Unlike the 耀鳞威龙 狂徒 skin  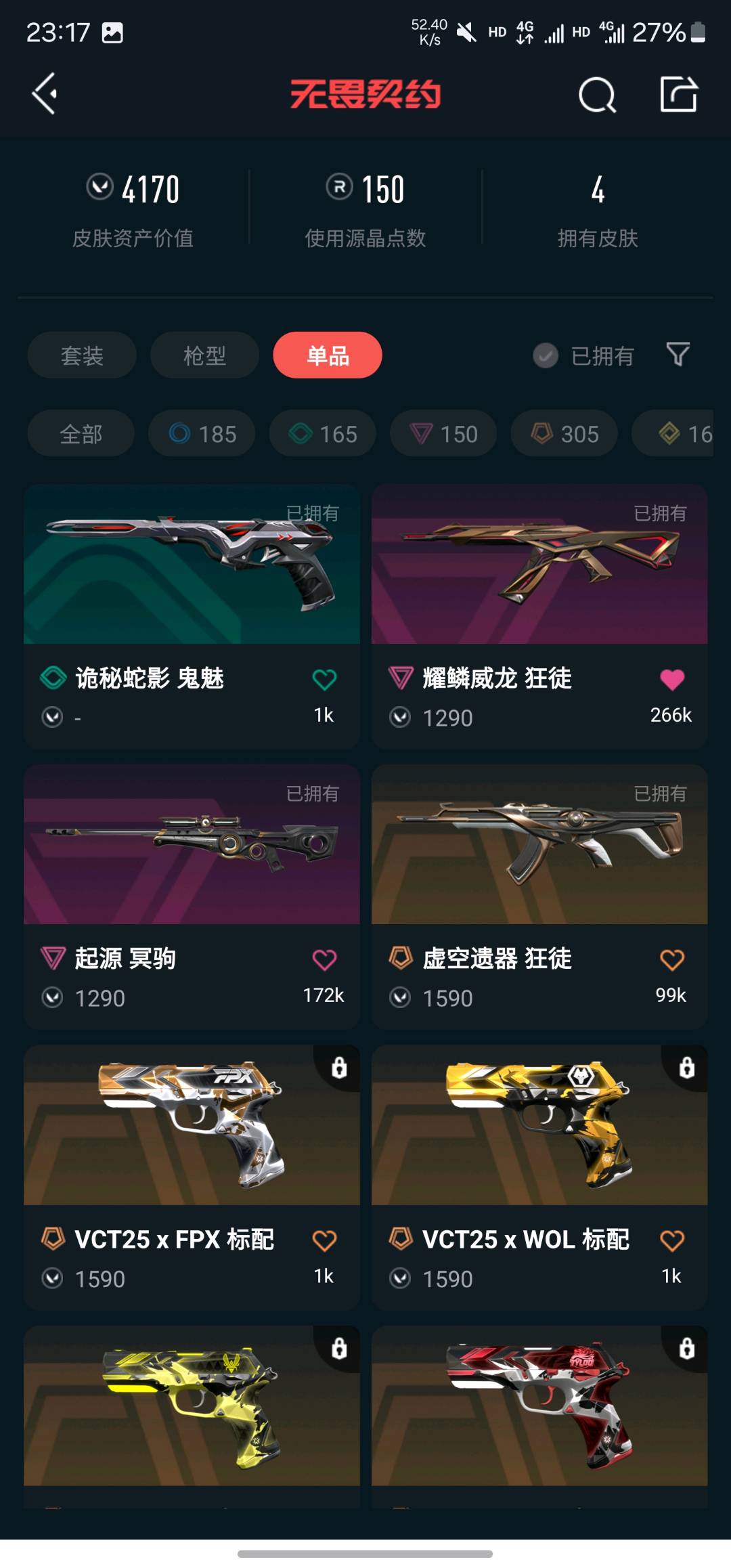click(672, 680)
